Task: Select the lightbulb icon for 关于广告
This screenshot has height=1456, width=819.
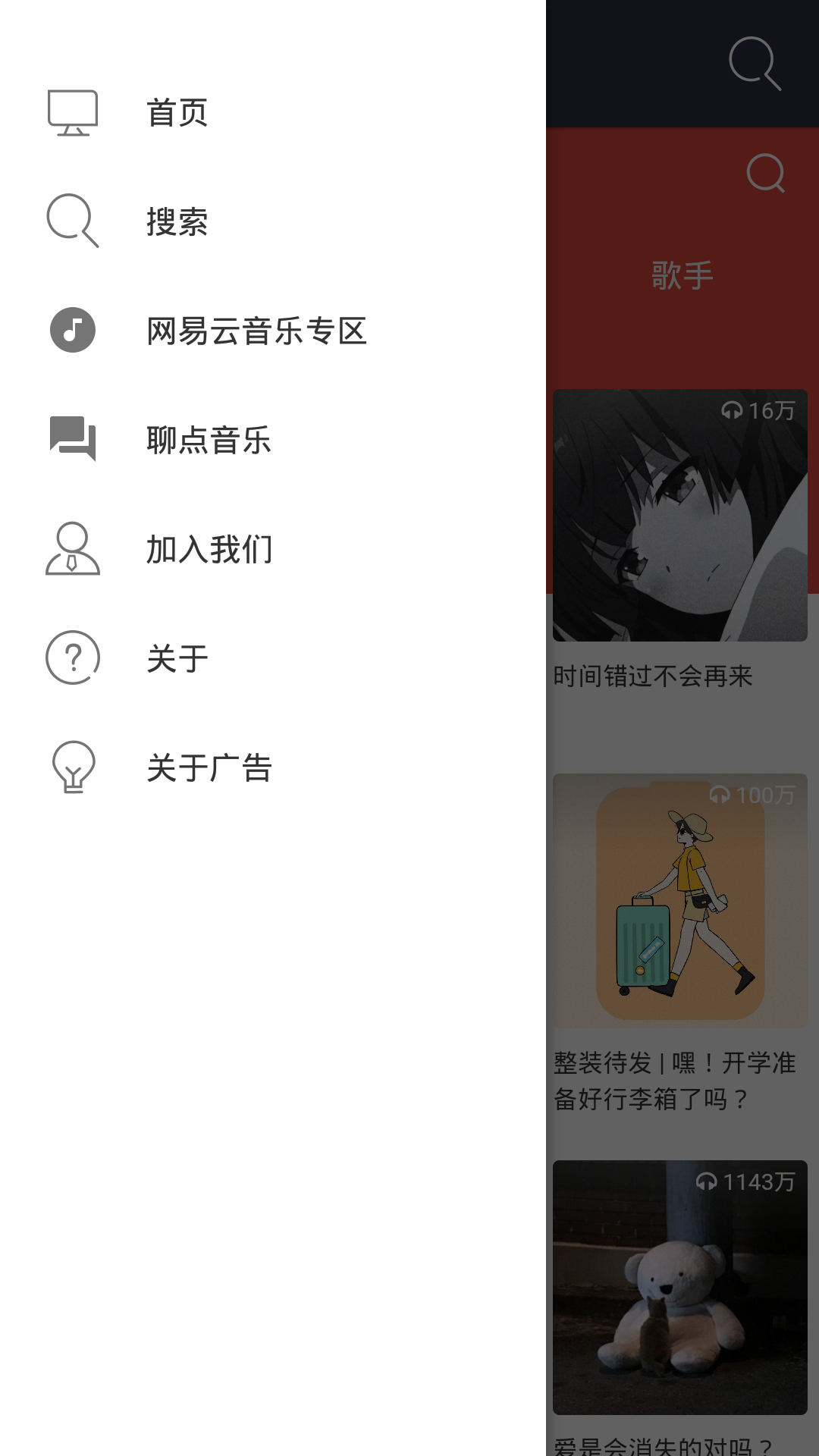Action: pyautogui.click(x=72, y=768)
